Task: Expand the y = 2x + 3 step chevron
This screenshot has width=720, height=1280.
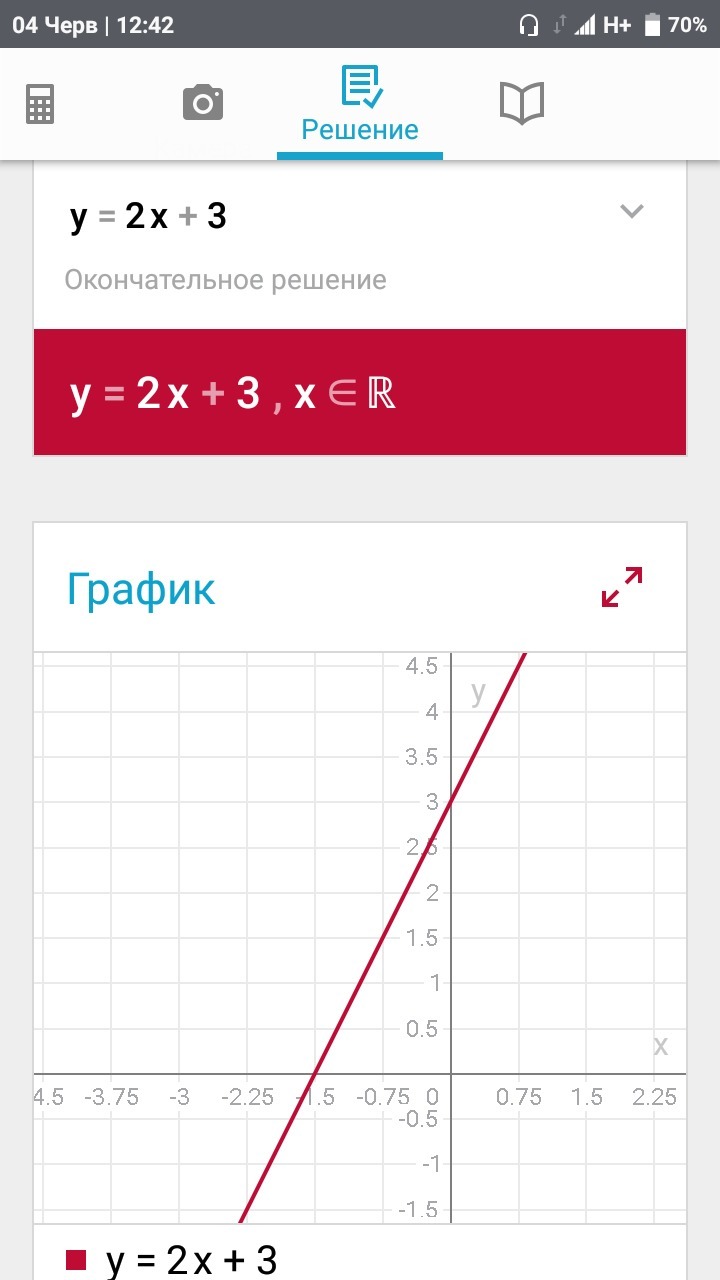Action: [631, 211]
